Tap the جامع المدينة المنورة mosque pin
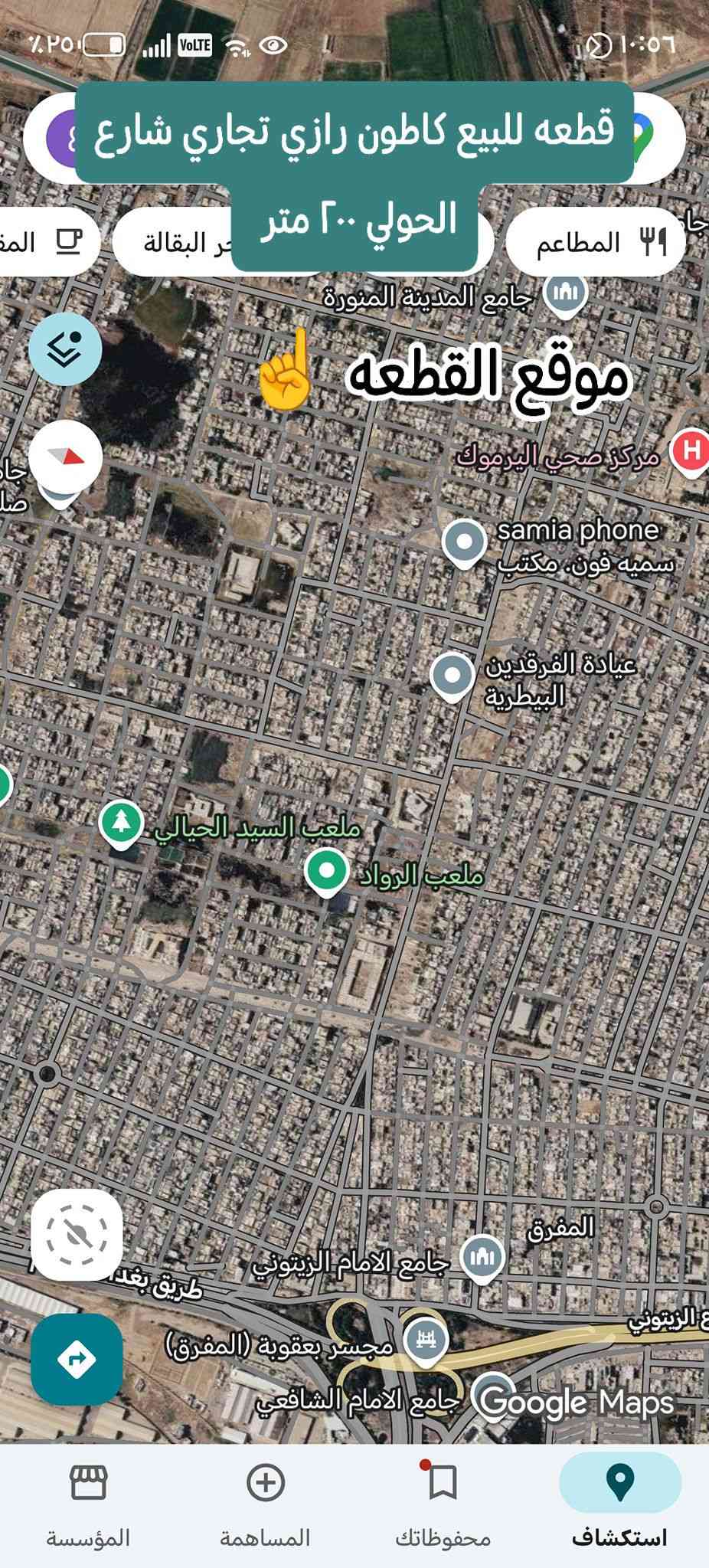 tap(565, 293)
